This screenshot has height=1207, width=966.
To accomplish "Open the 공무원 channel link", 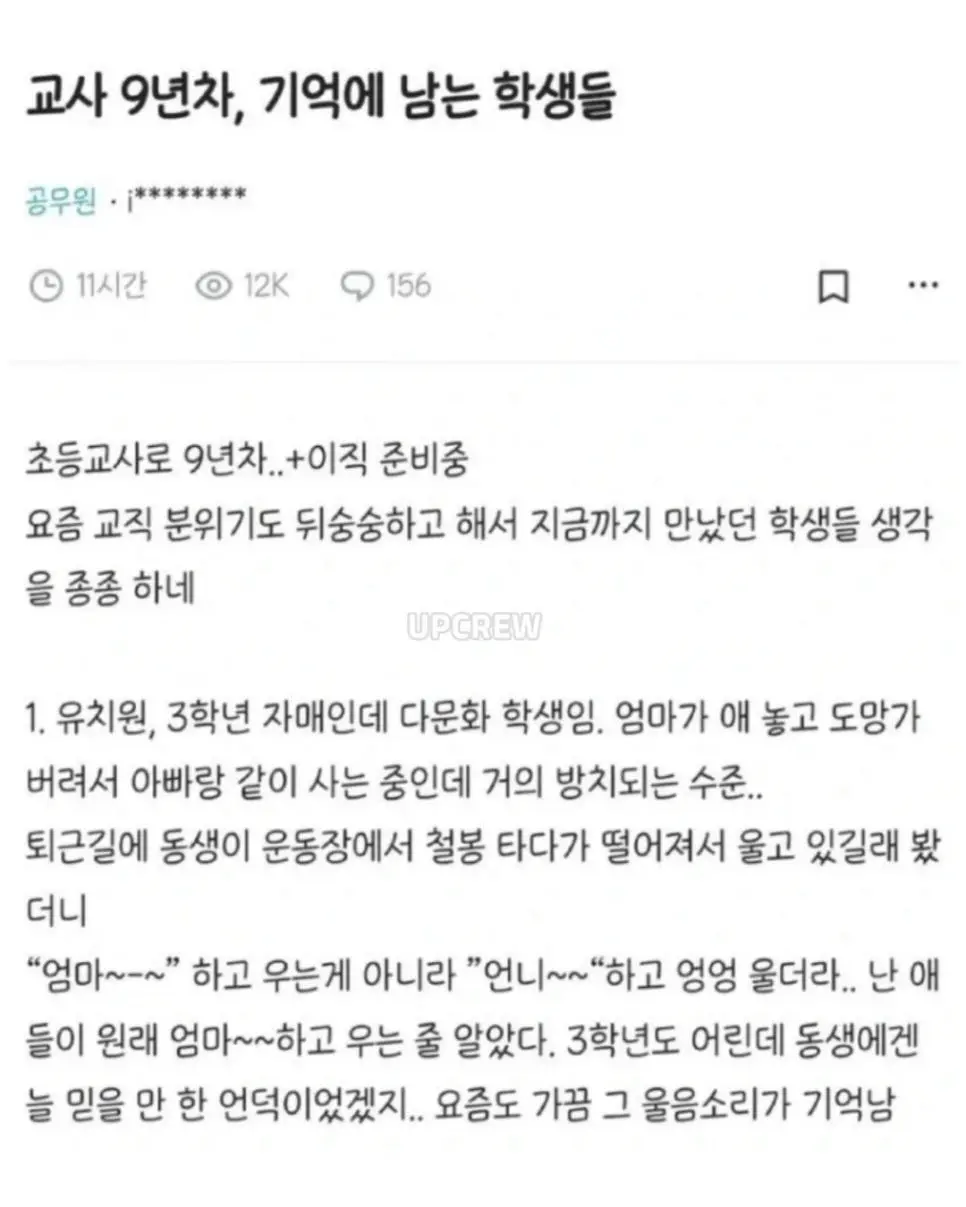I will 61,201.
